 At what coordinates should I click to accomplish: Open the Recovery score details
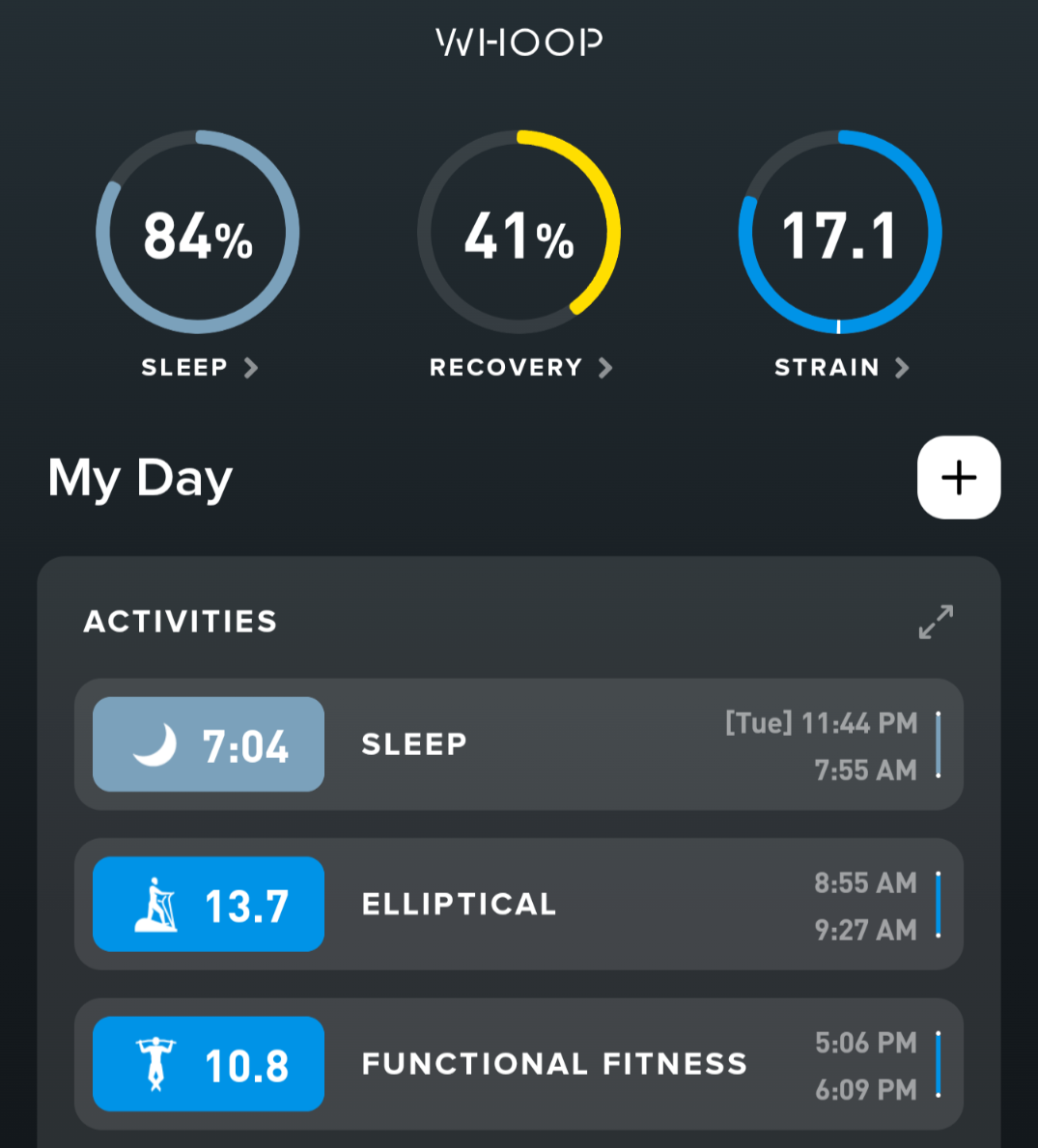tap(520, 367)
